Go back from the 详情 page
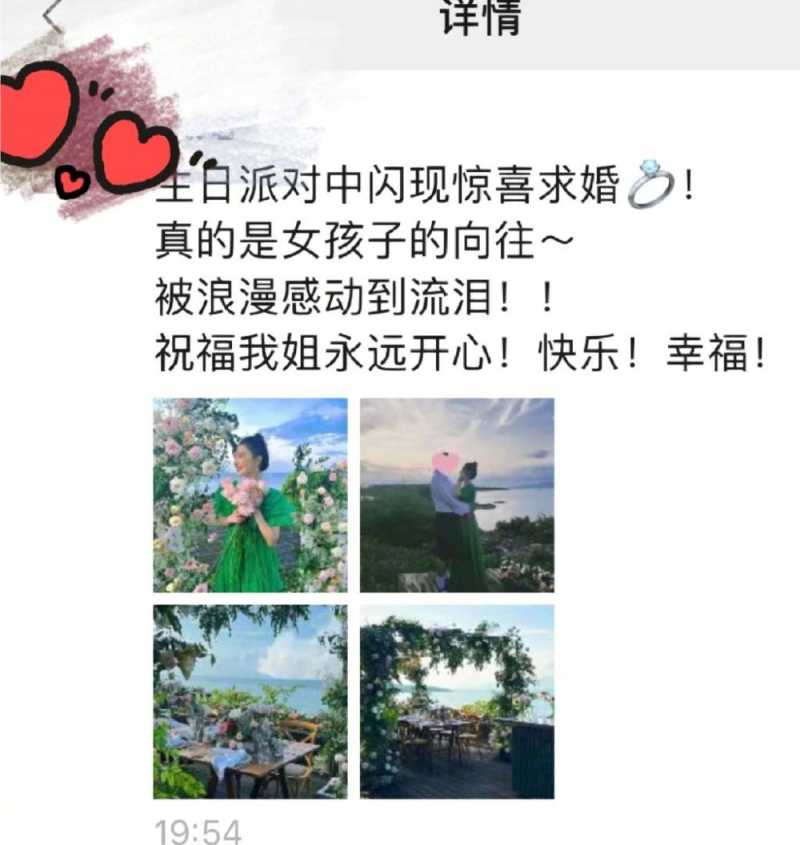 52,14
